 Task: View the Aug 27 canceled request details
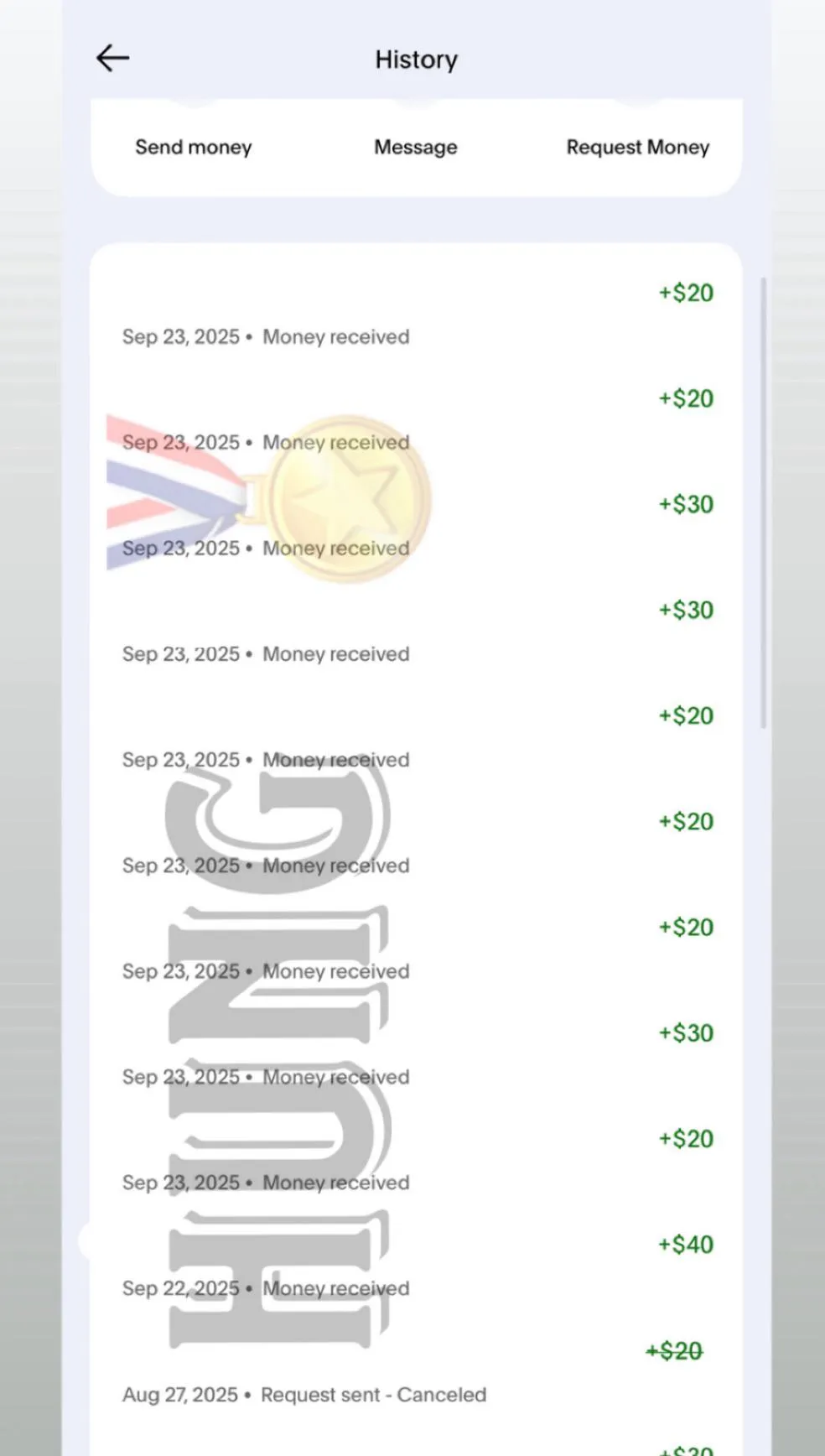(416, 1374)
